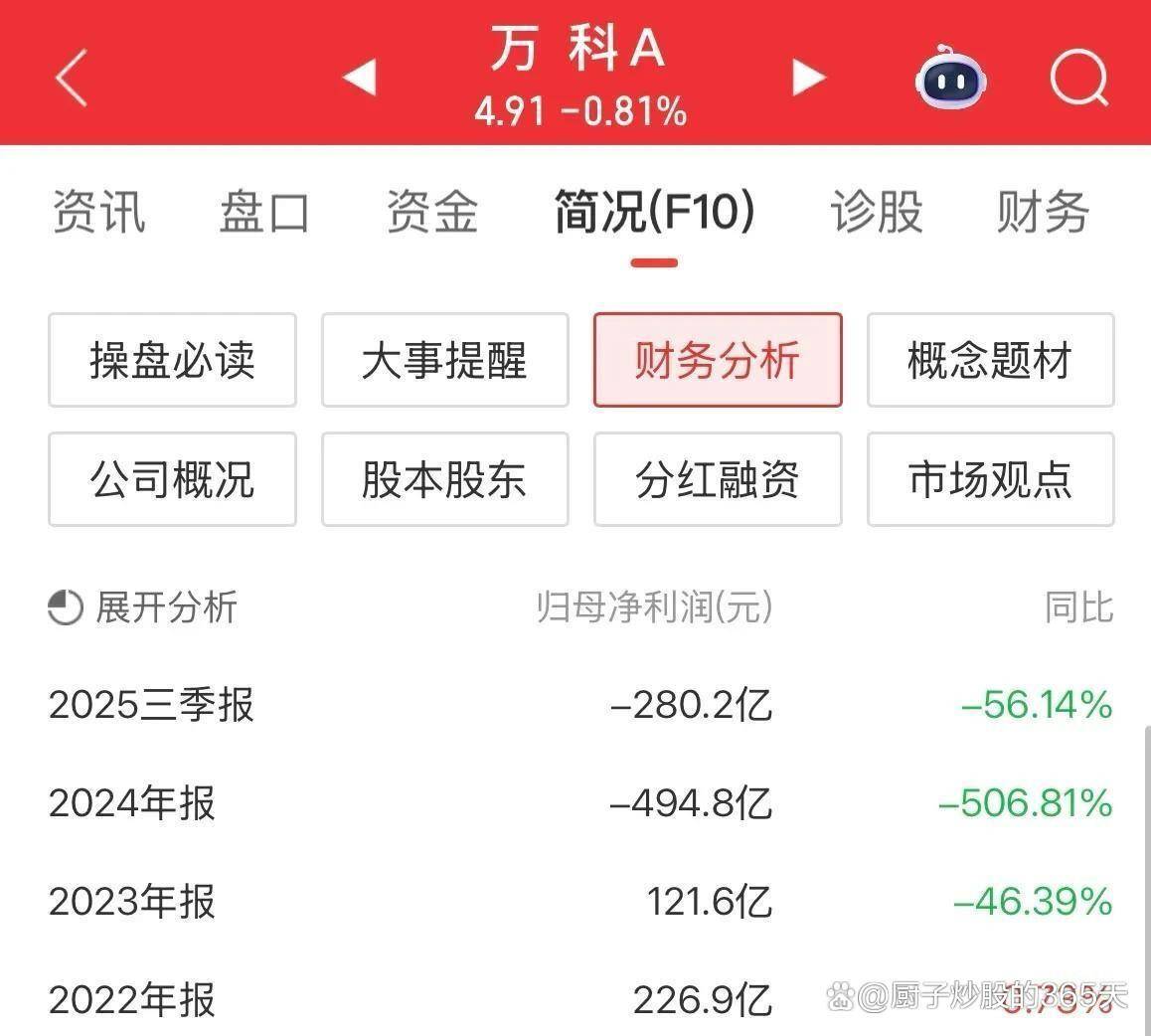Open the robot assistant icon
This screenshot has height=1036, width=1151.
tap(950, 78)
